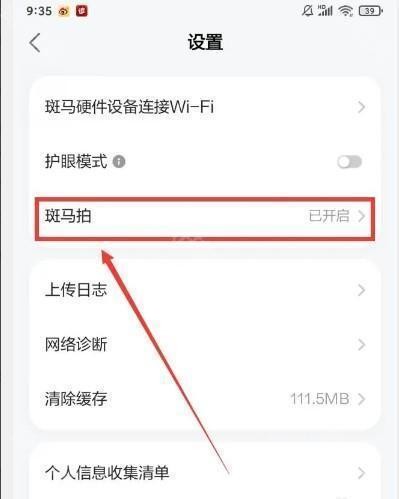Select 清除缓存 showing 111.5MB
The width and height of the screenshot is (399, 499).
tap(205, 399)
